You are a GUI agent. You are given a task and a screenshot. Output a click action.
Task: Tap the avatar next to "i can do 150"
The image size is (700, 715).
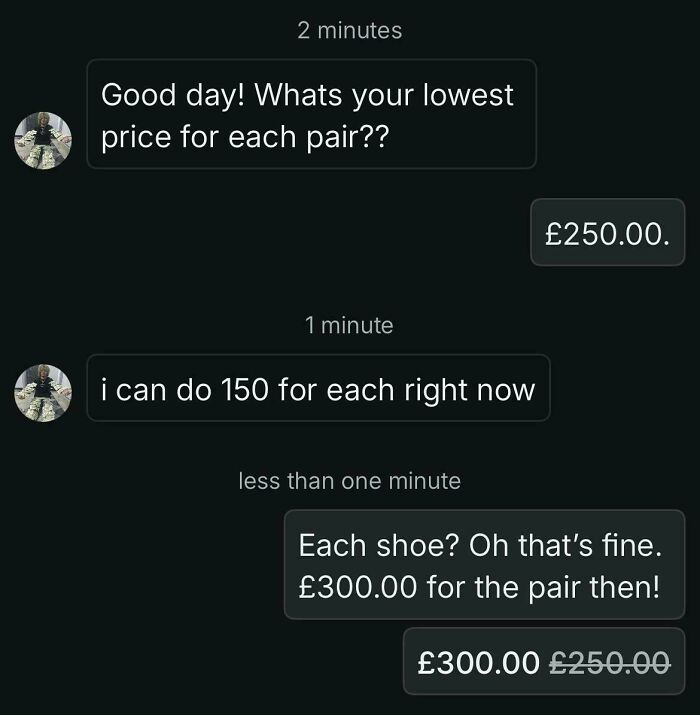pos(43,391)
